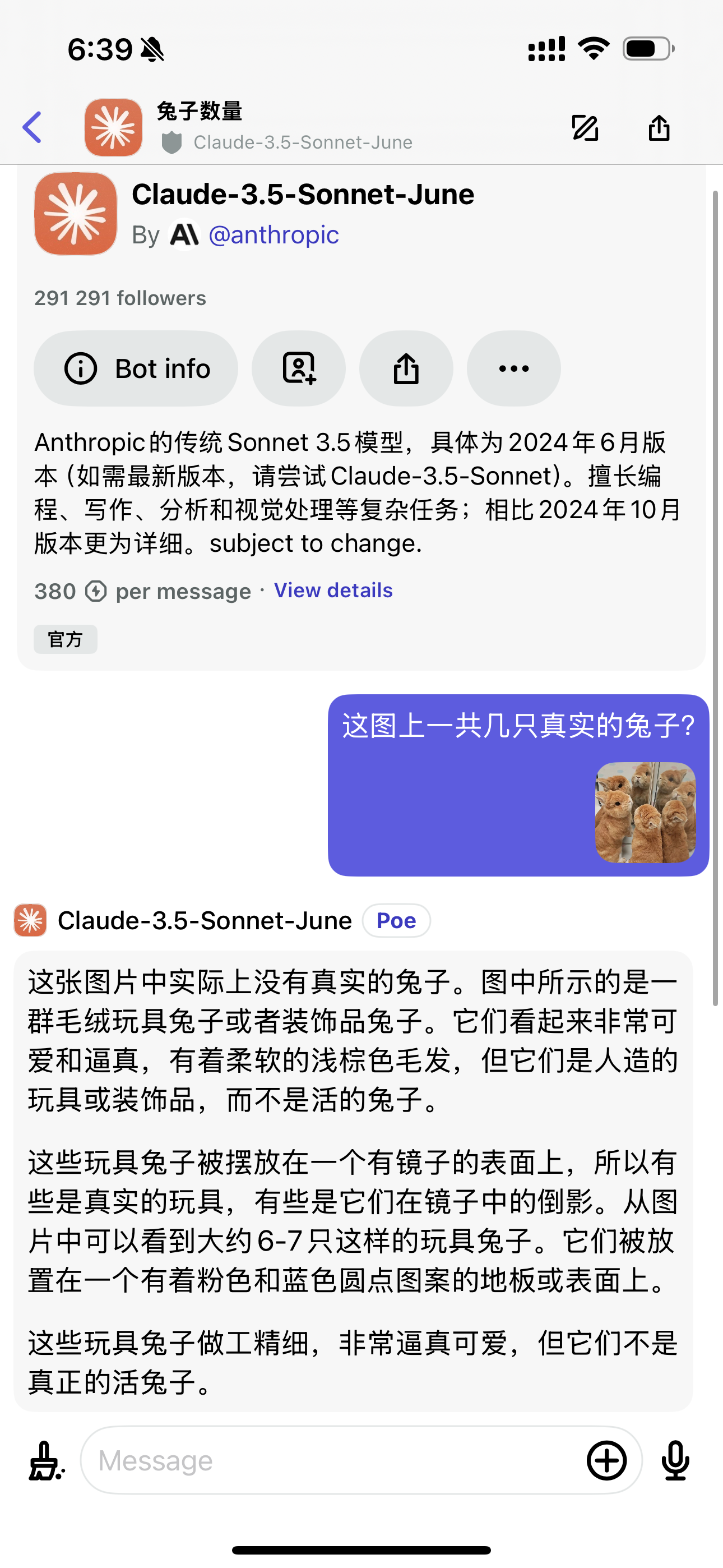723x1568 pixels.
Task: Go back using the top-left arrow
Action: pyautogui.click(x=31, y=127)
